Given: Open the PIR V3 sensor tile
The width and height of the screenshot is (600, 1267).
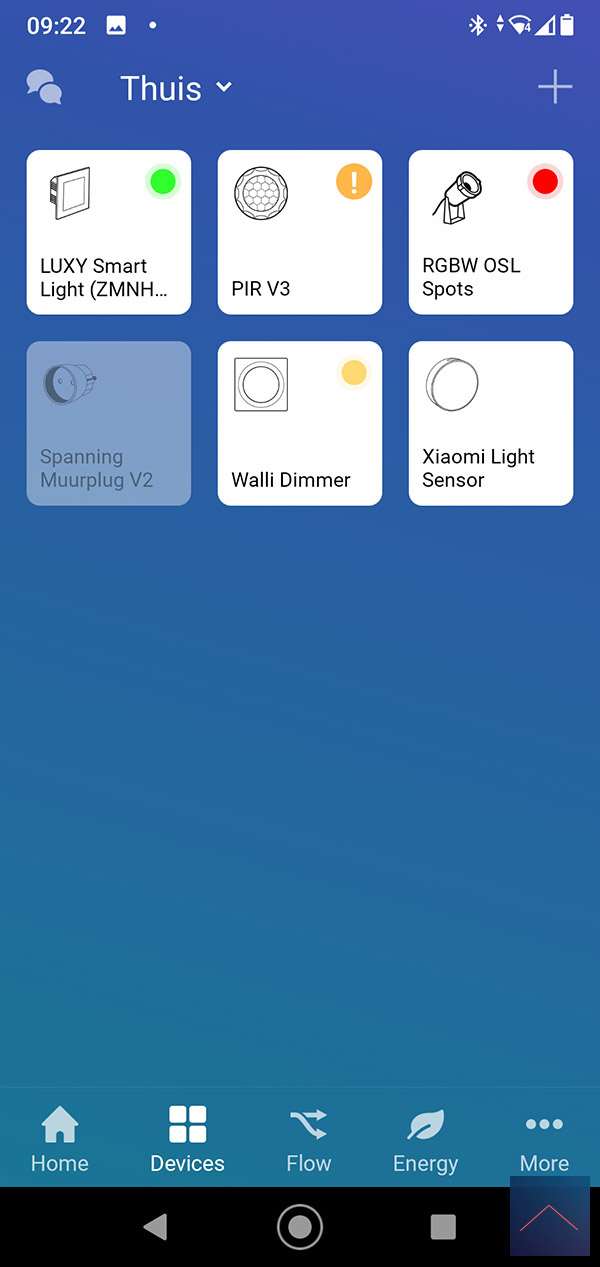Looking at the screenshot, I should pos(299,232).
